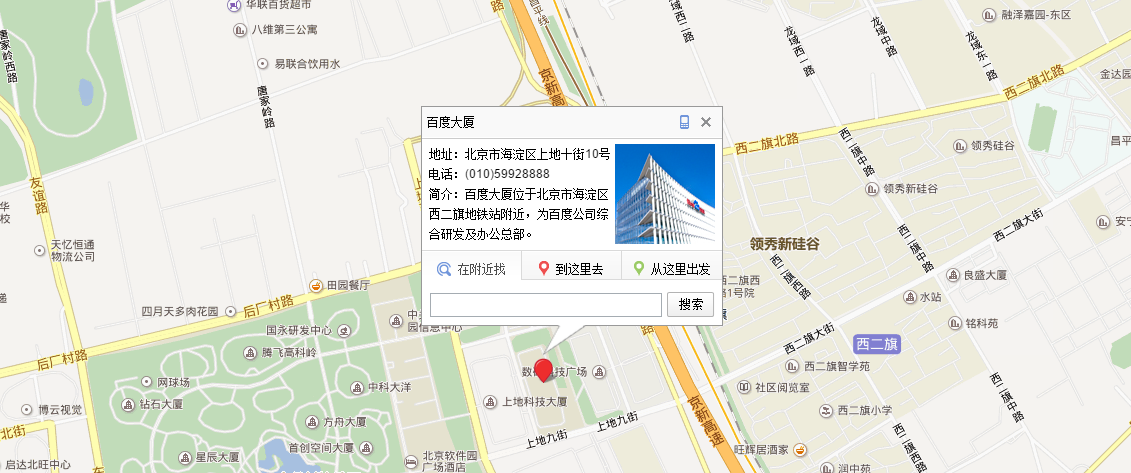This screenshot has width=1131, height=473.
Task: Open the 百度大厦 building photo
Action: tap(665, 195)
